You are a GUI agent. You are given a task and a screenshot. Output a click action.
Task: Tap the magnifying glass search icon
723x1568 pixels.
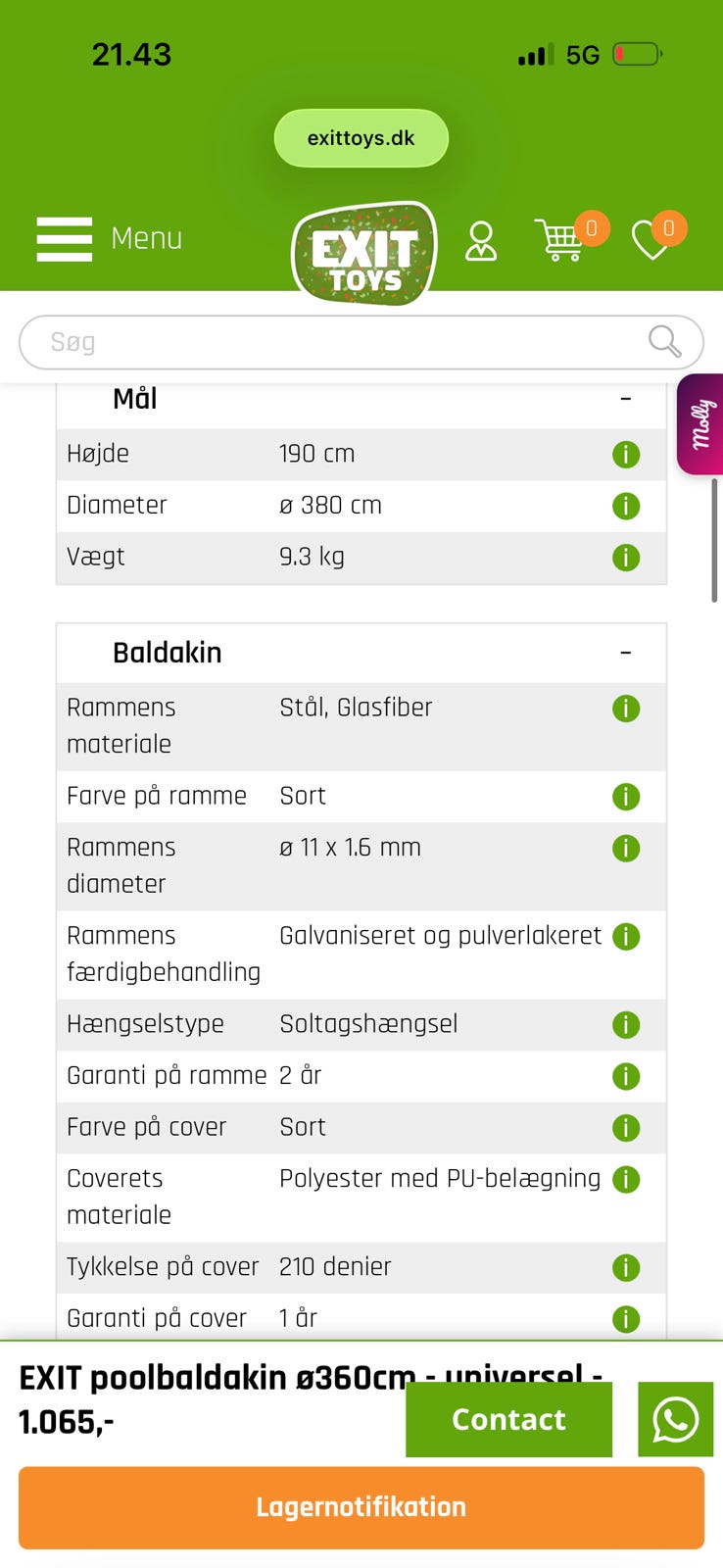pos(664,341)
